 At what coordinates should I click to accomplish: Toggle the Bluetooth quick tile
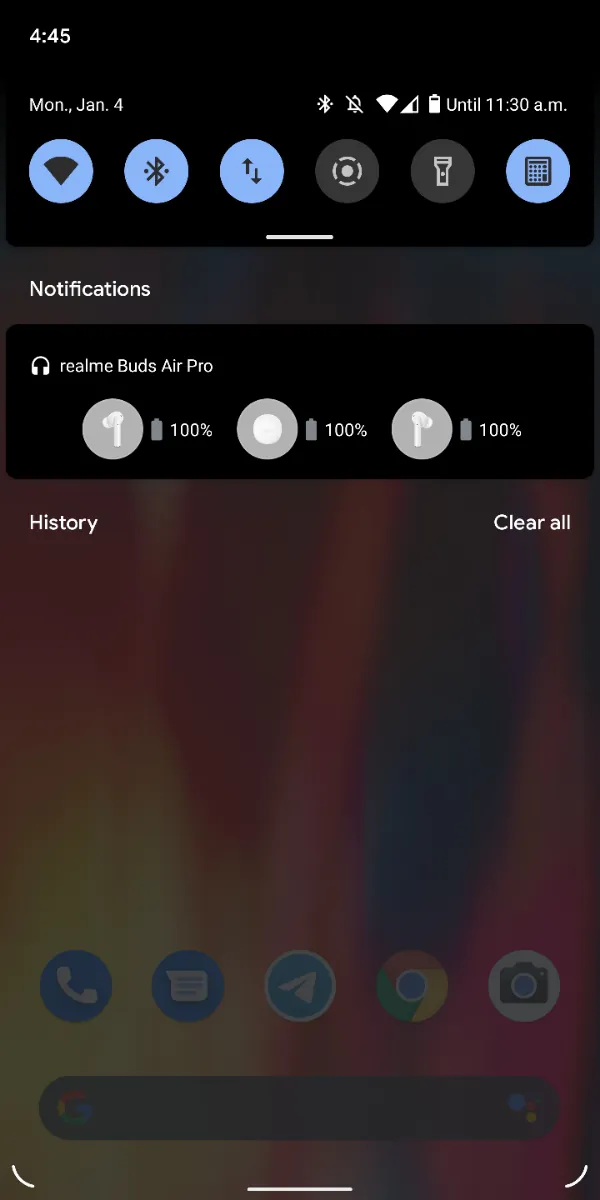156,172
